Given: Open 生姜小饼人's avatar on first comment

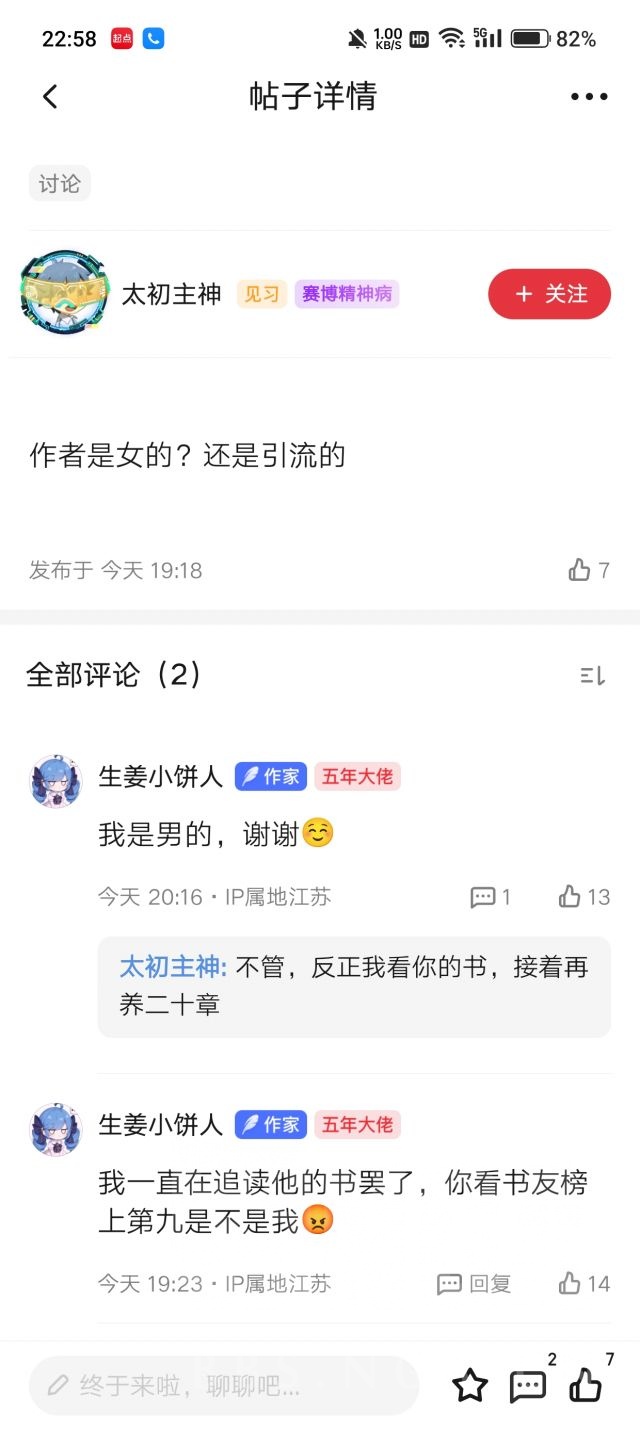Looking at the screenshot, I should [56, 780].
